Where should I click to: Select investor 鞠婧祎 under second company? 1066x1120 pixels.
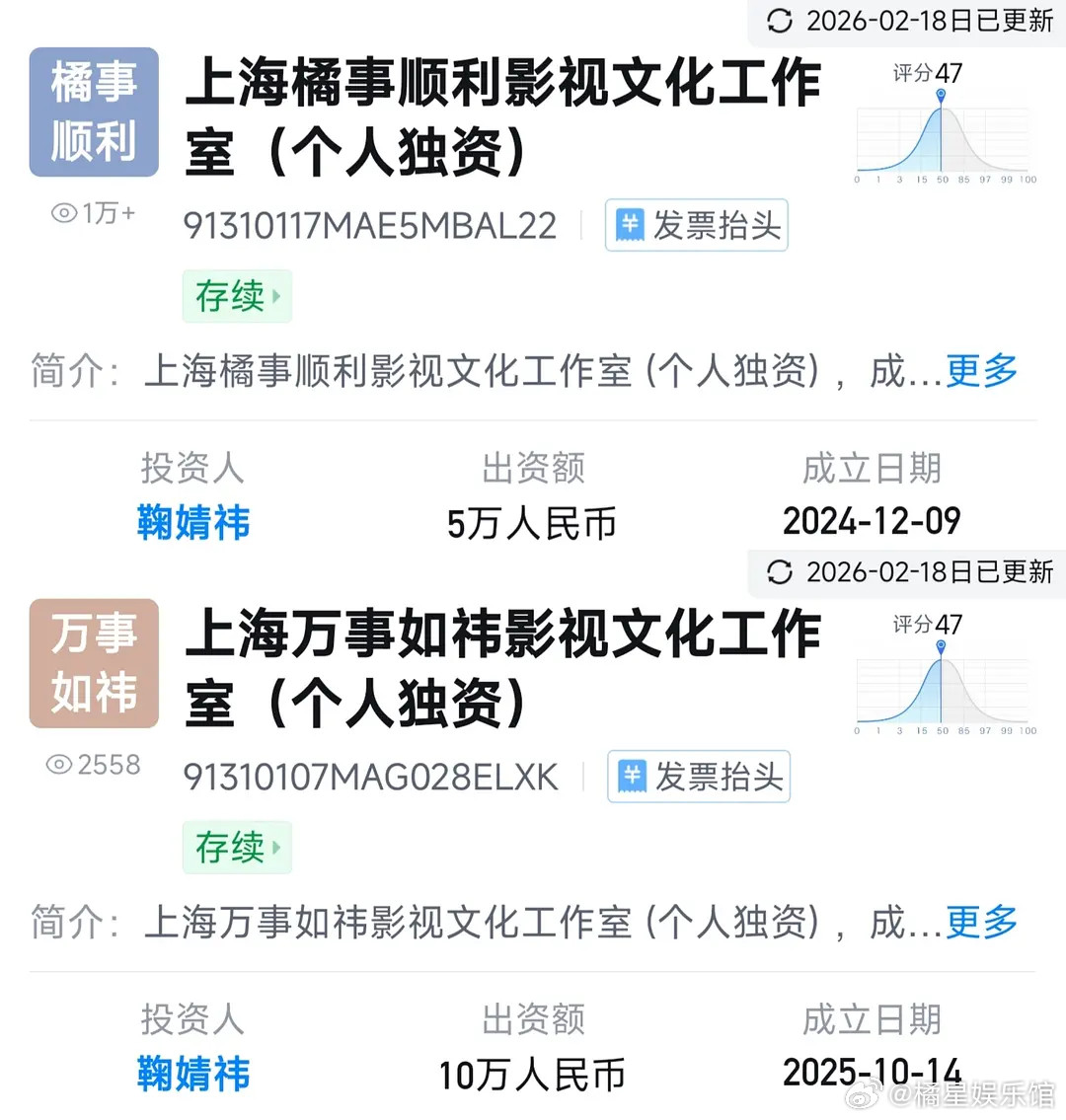tap(193, 1075)
